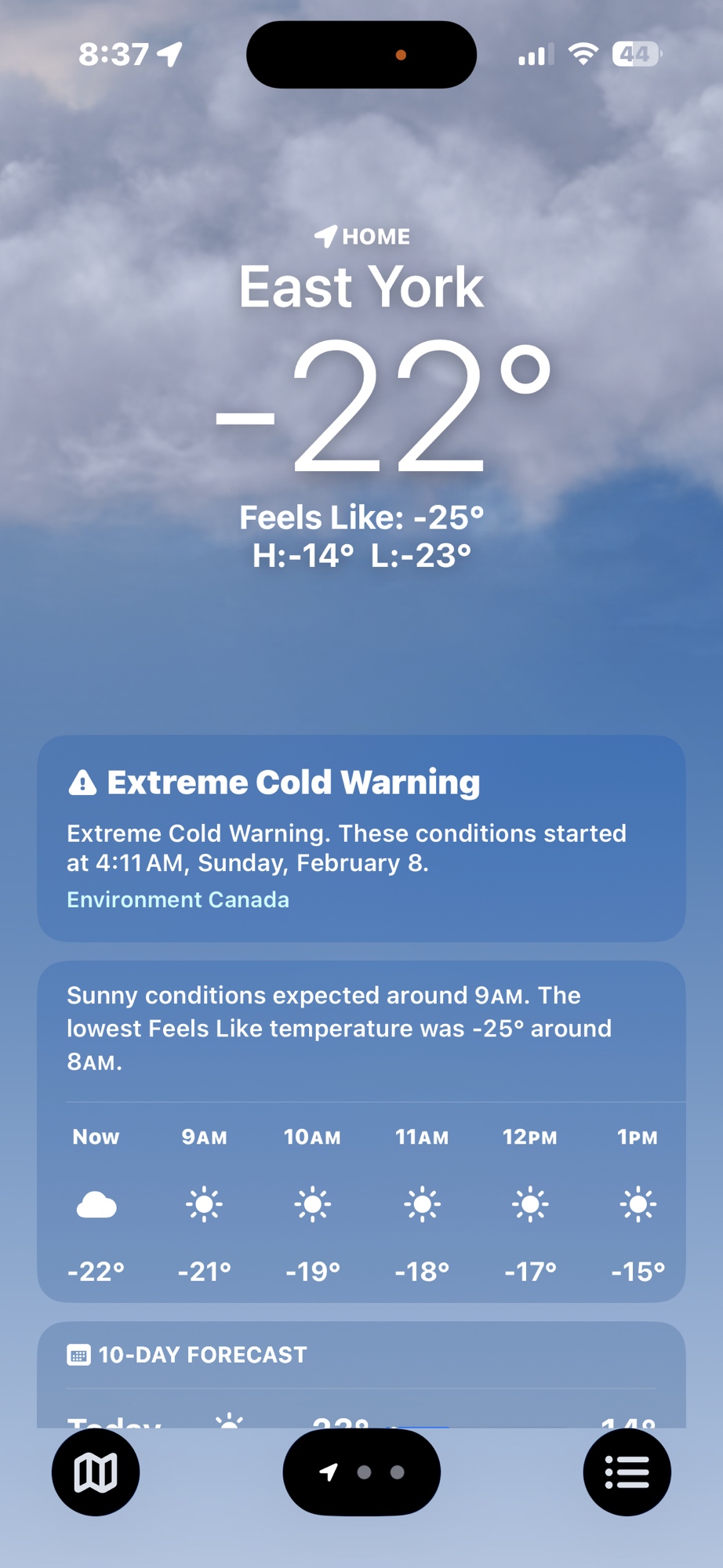Open the Extreme Cold Warning alert
Image resolution: width=723 pixels, height=1568 pixels.
coord(293,783)
